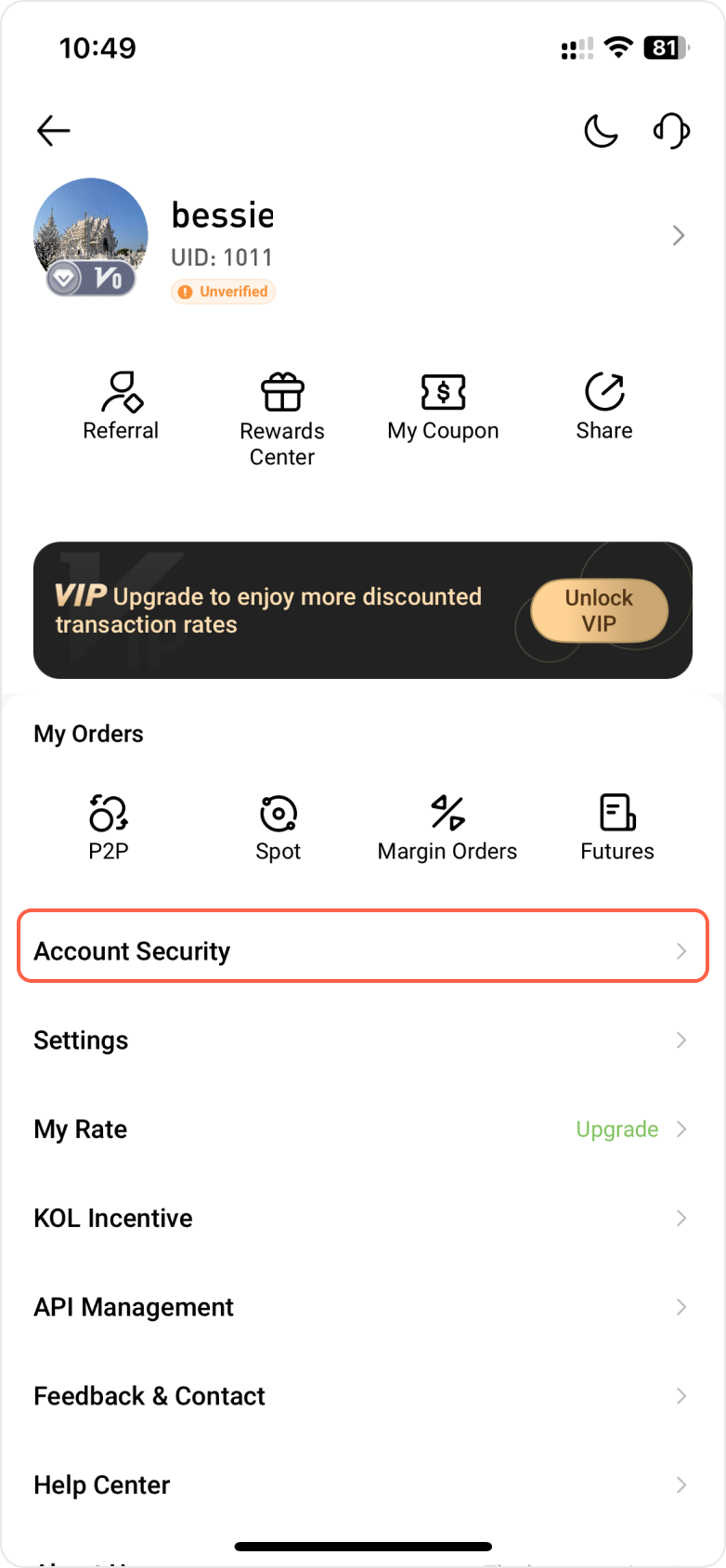This screenshot has width=726, height=1568.
Task: Go to Settings
Action: [x=363, y=1040]
